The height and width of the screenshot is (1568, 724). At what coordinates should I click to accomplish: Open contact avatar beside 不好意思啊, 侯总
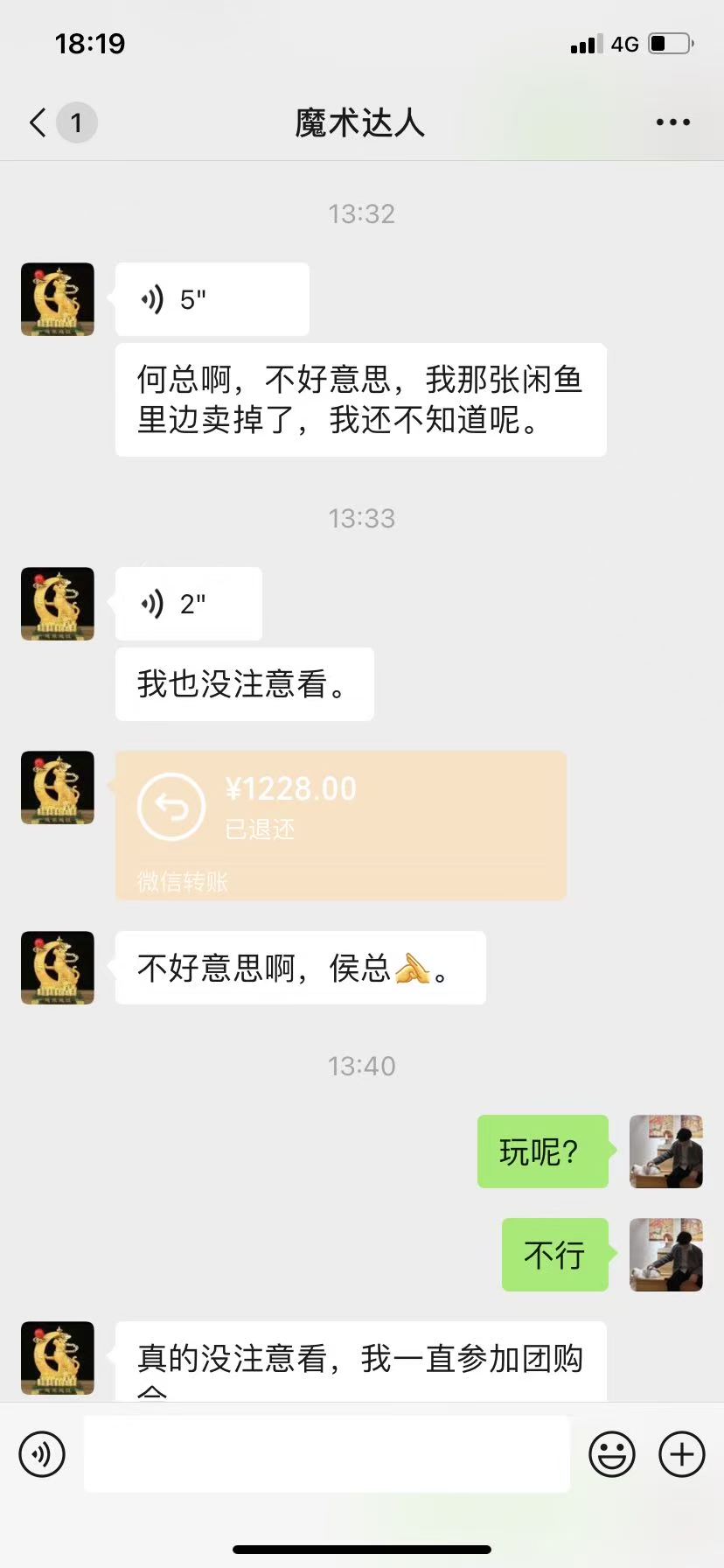coord(58,968)
